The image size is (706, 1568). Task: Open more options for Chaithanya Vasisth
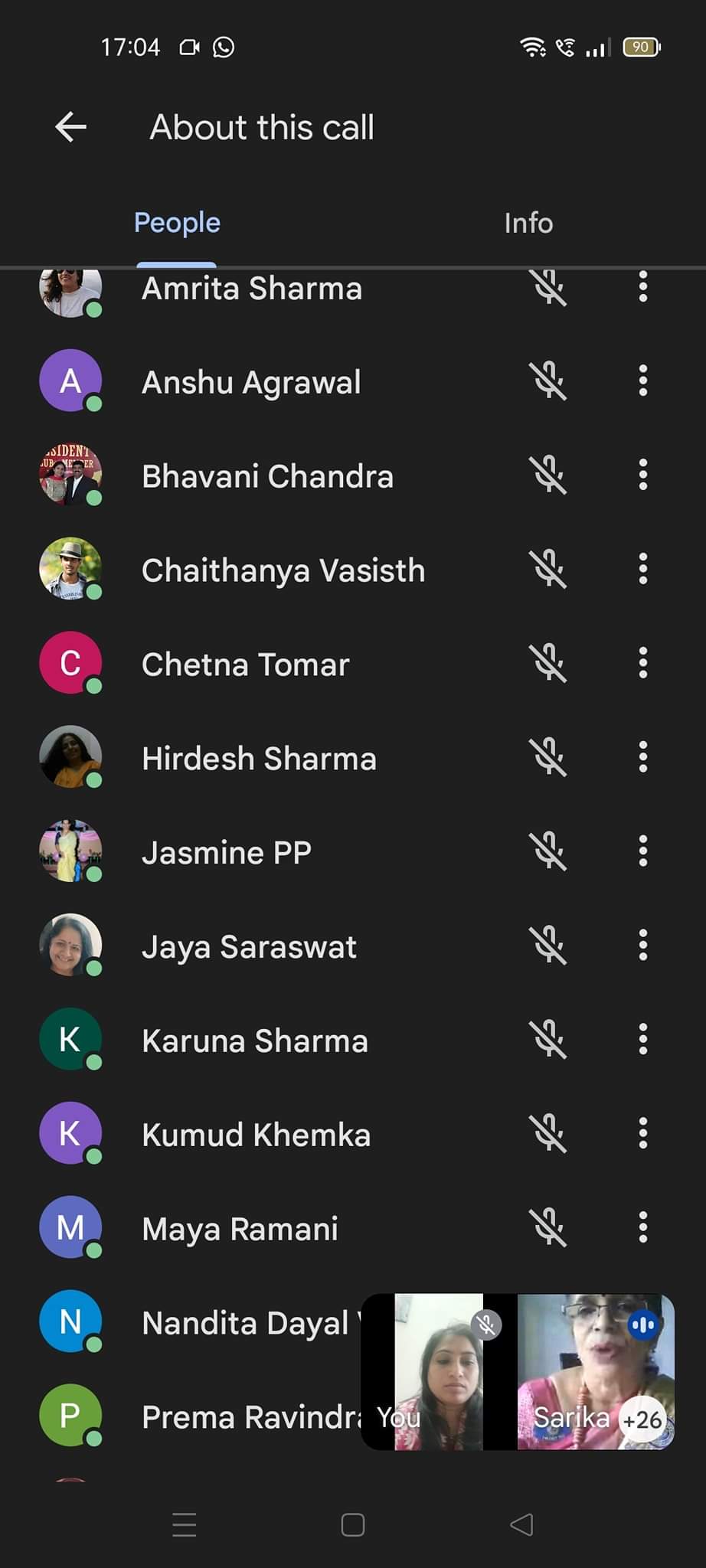[643, 569]
